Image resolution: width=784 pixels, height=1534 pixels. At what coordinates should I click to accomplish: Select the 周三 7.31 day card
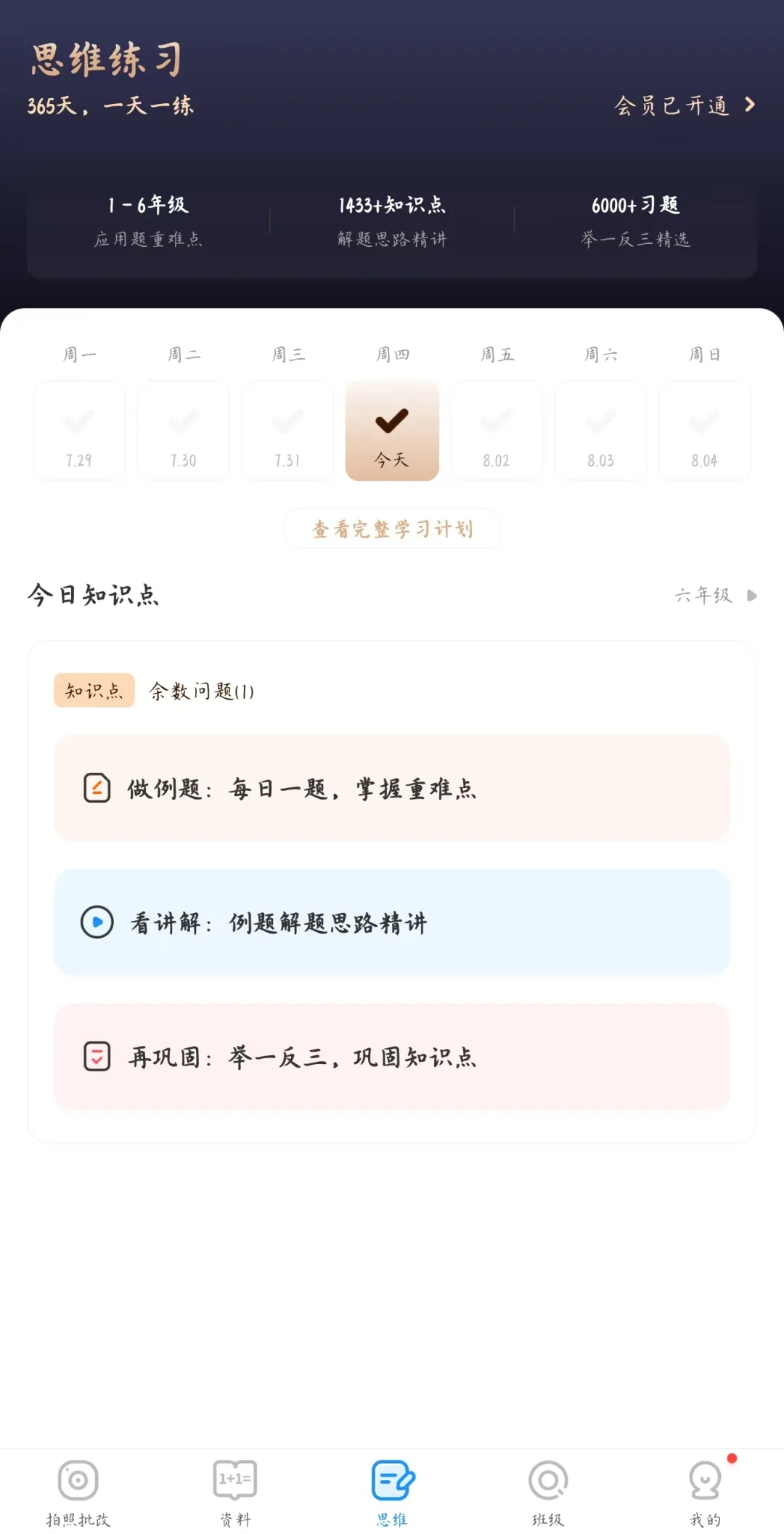click(x=288, y=430)
